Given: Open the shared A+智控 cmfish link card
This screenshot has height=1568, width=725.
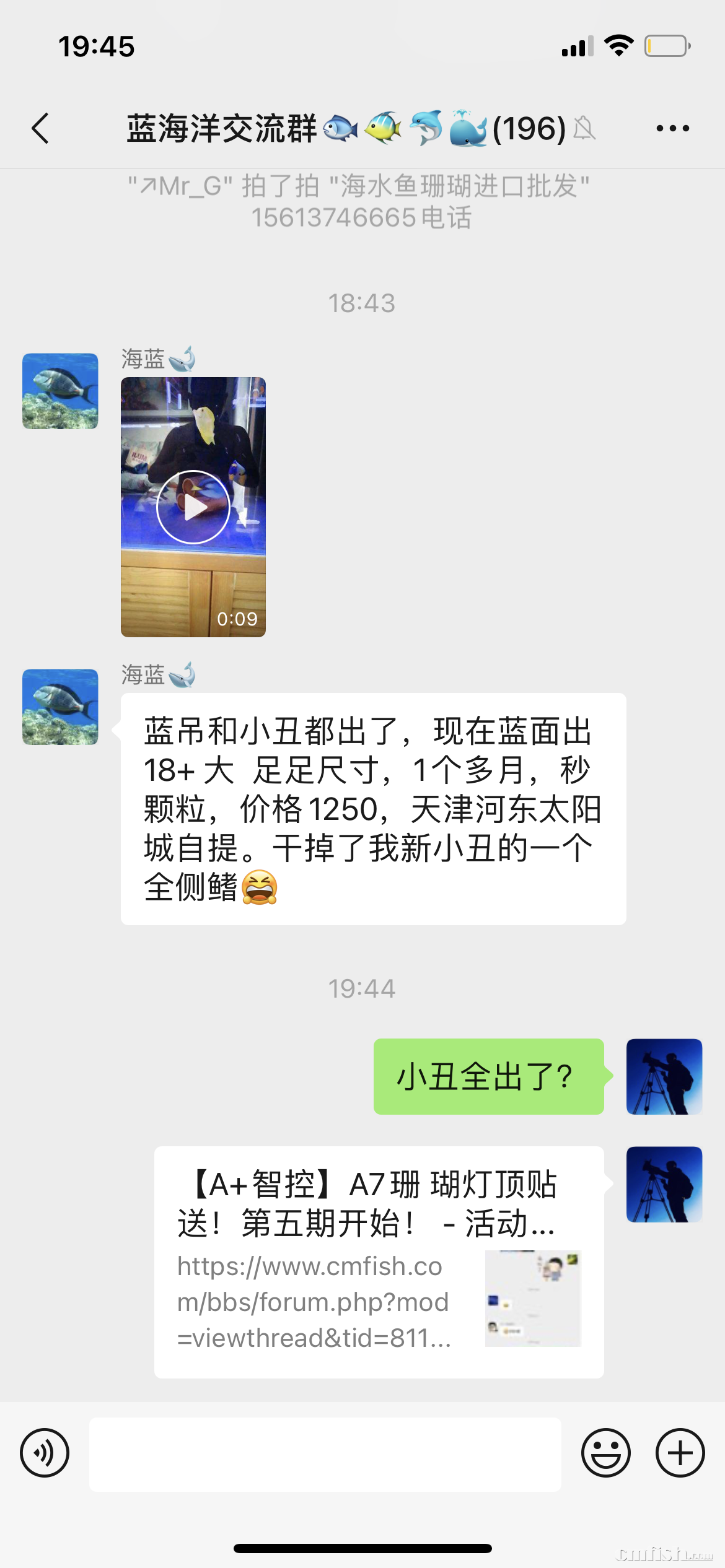Looking at the screenshot, I should click(x=379, y=1261).
